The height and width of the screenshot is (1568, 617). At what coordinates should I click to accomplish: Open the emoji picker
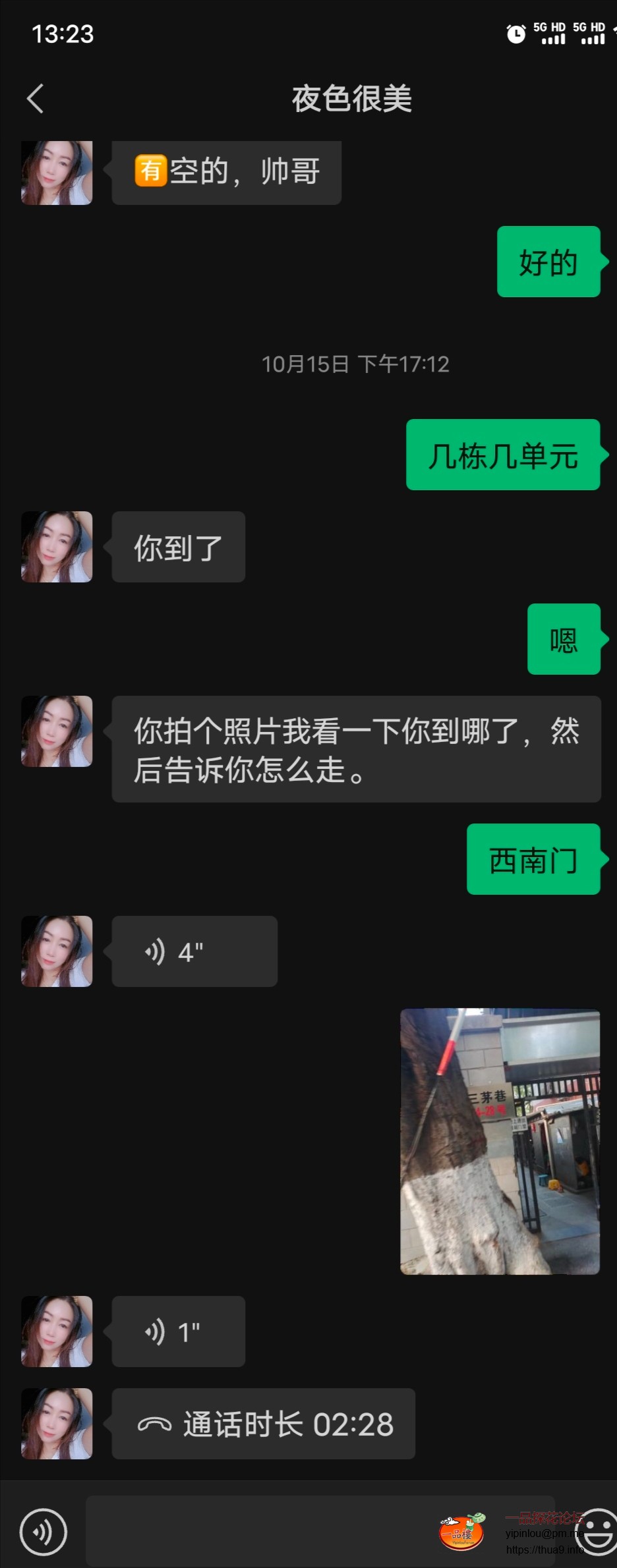[x=599, y=1530]
